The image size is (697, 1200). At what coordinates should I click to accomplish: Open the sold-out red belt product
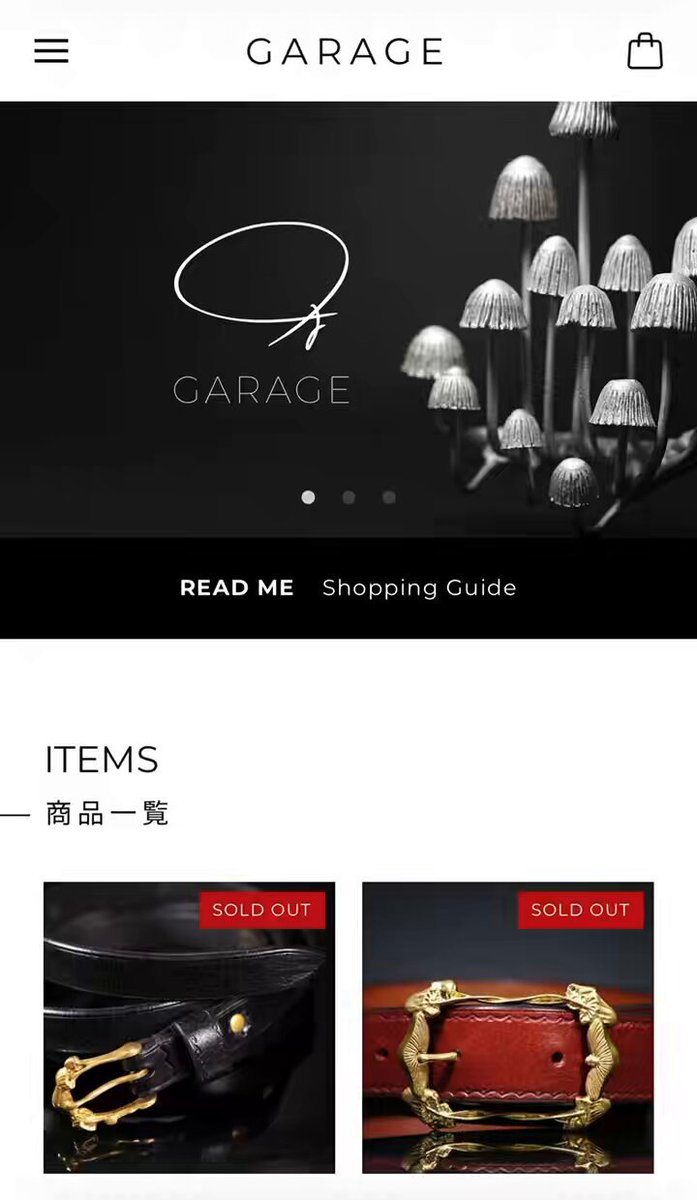tap(508, 1027)
